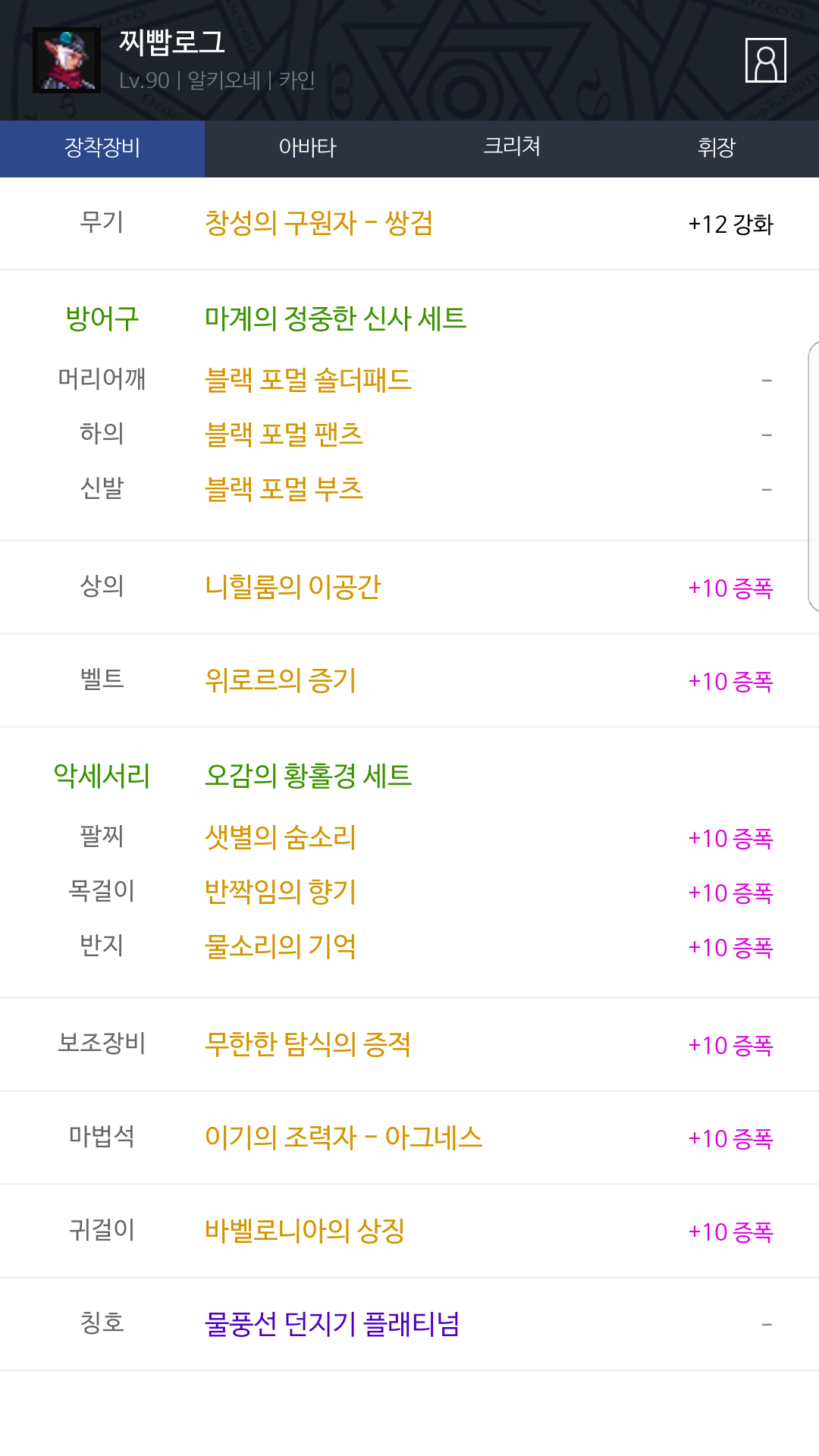Switch to the 휘장 tab

717,148
